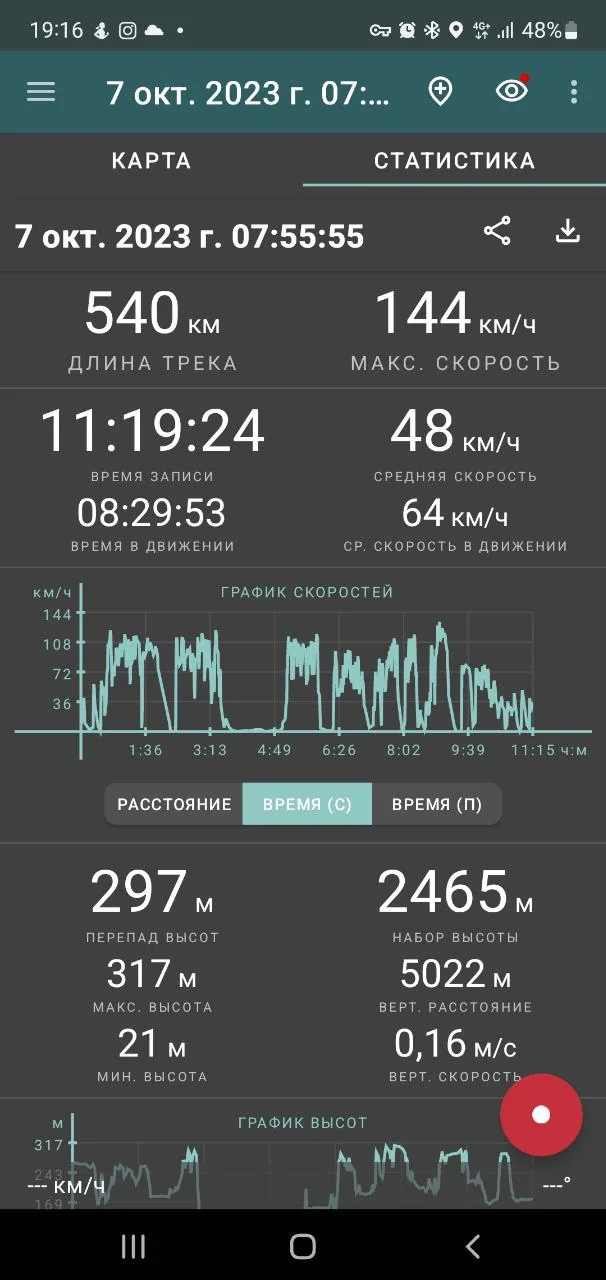Open recent apps from navigation bar
Image resolution: width=606 pixels, height=1280 pixels.
[133, 1246]
